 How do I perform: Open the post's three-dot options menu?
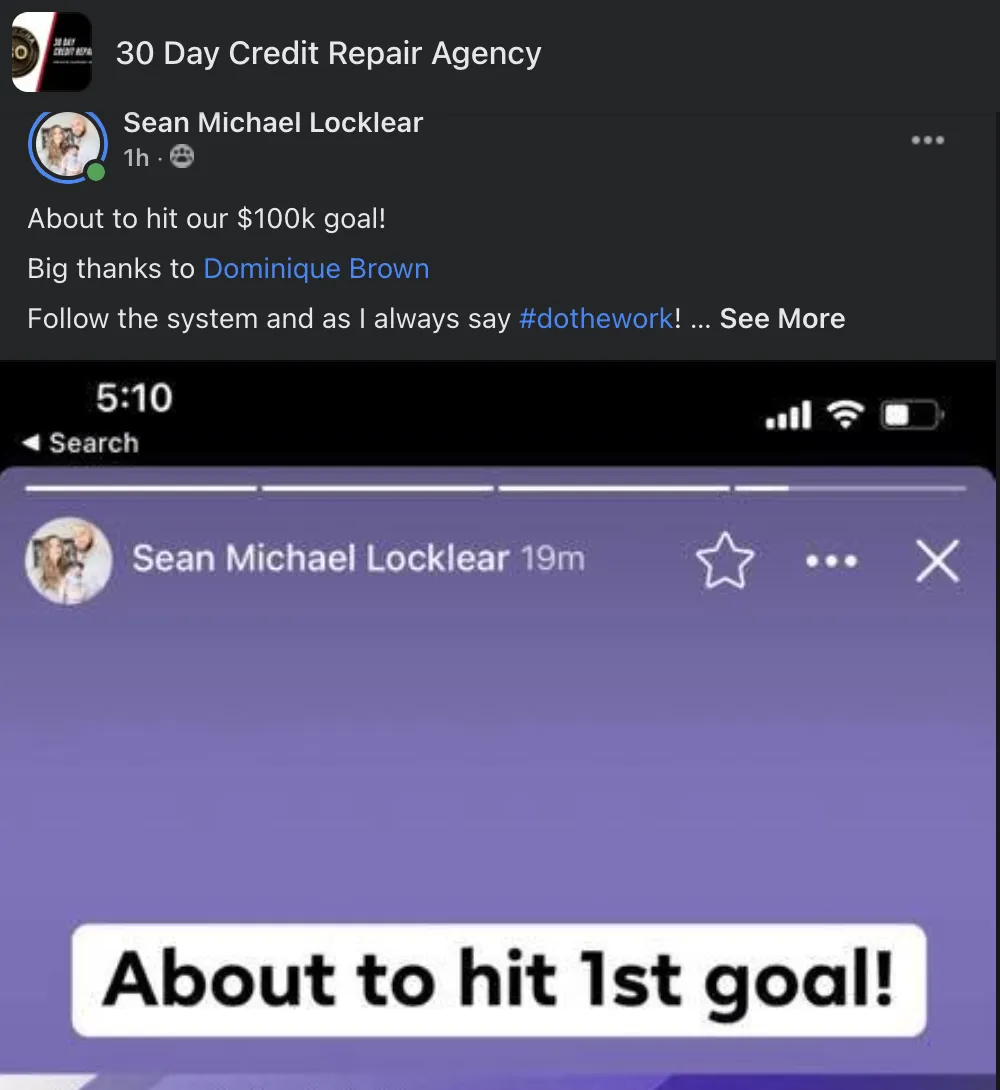[927, 140]
